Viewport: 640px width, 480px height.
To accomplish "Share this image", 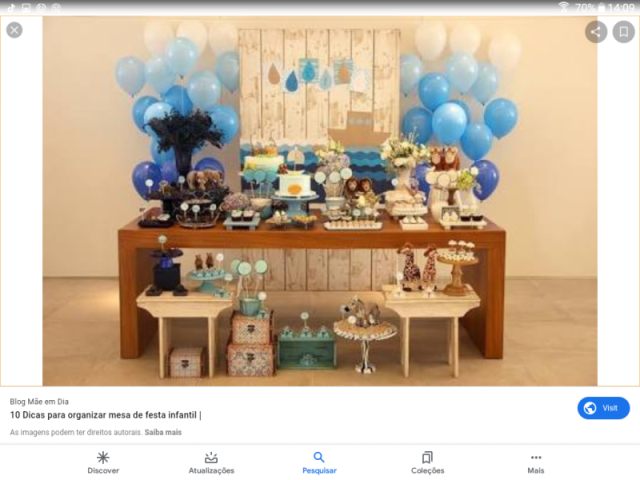I will pos(596,31).
